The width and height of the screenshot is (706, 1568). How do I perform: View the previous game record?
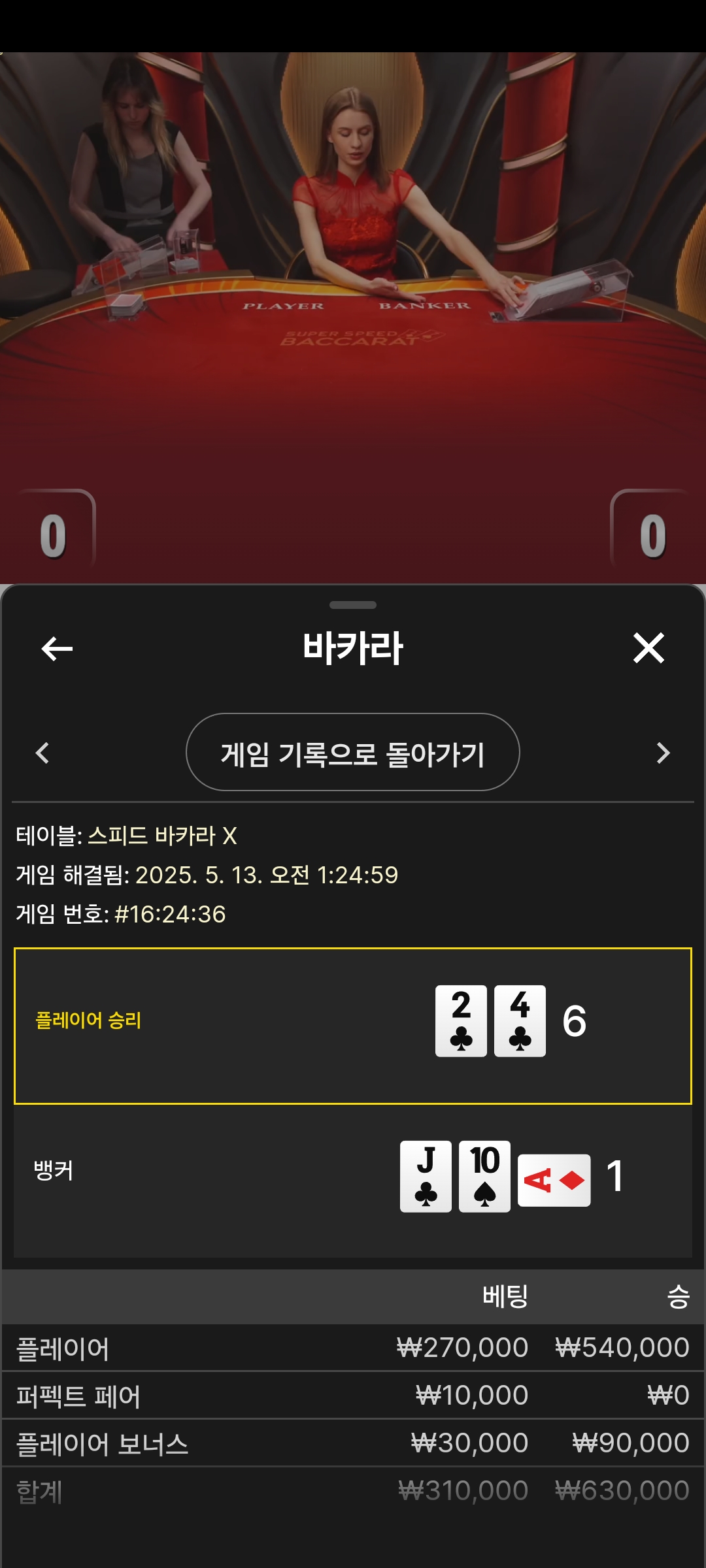[42, 753]
